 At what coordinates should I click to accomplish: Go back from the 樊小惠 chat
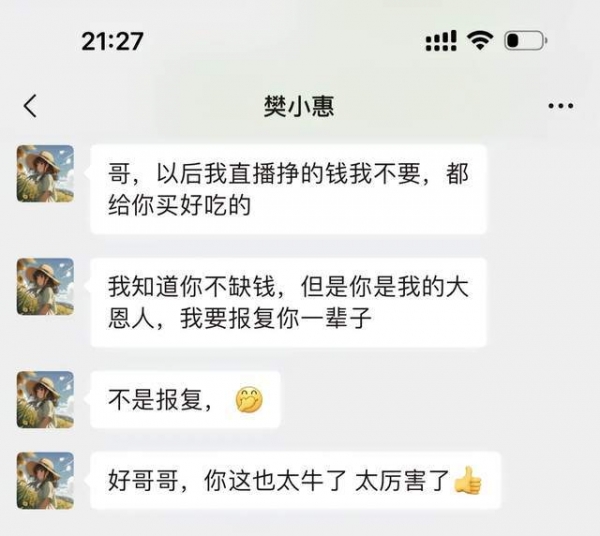31,106
